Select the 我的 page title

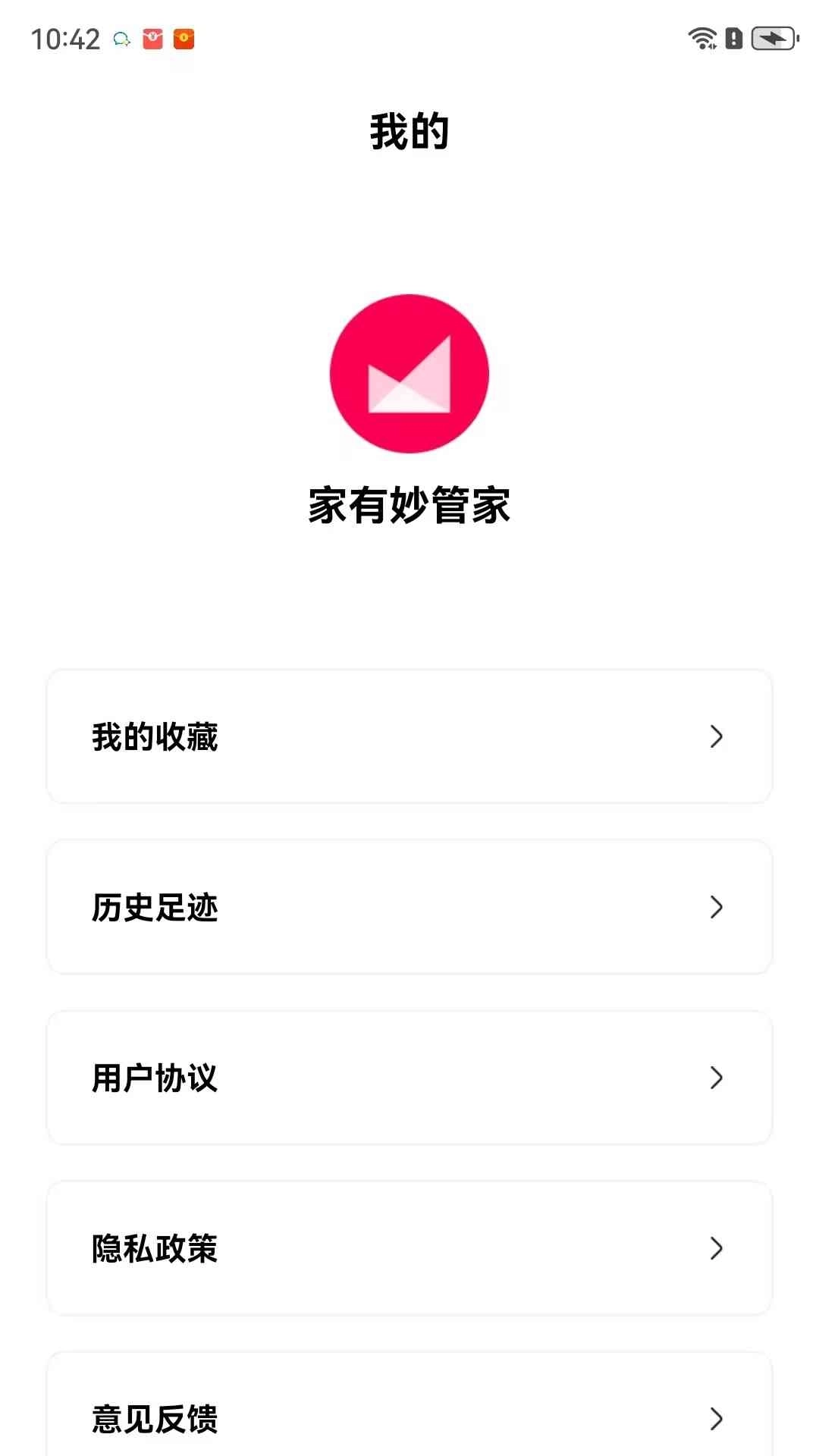[x=409, y=129]
